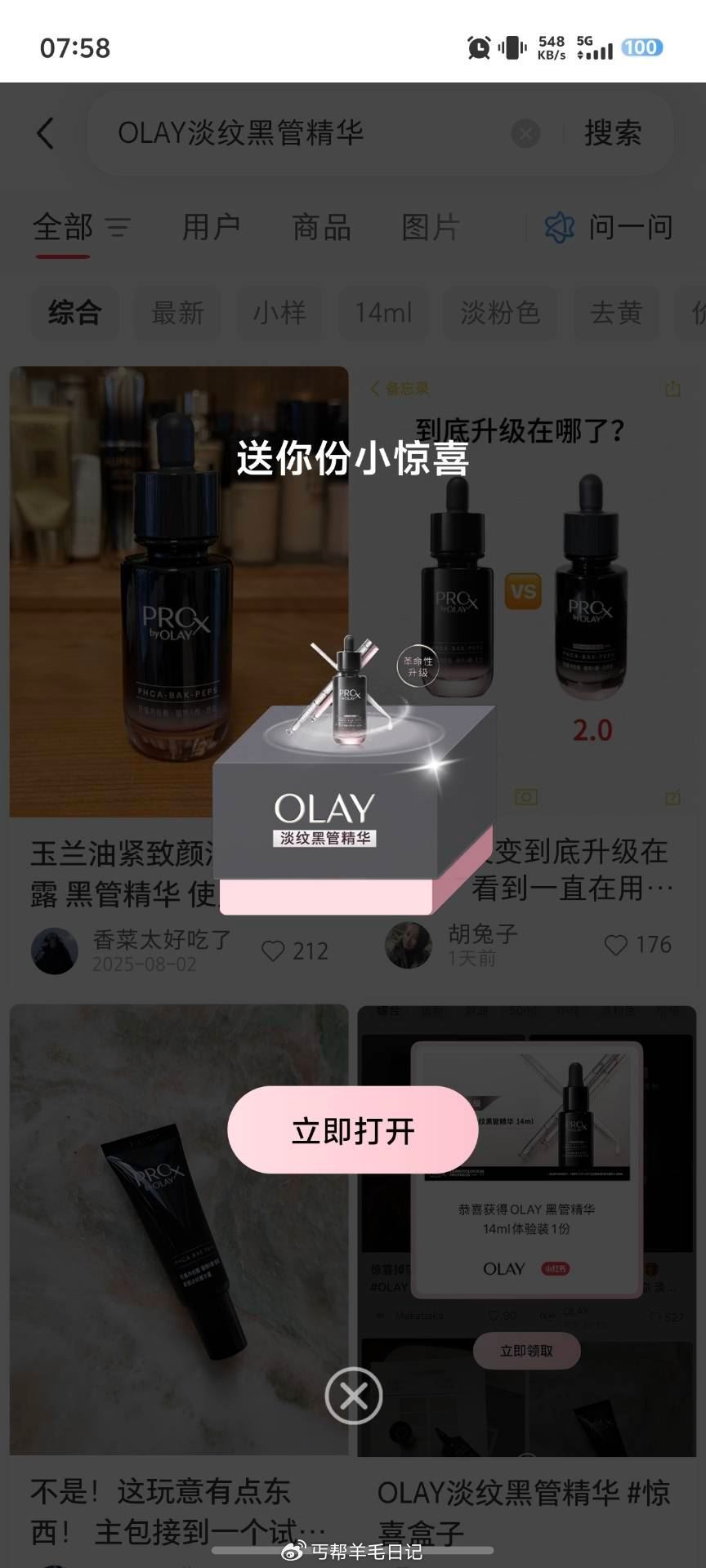The width and height of the screenshot is (706, 1568).
Task: Tap the 立即领取 button in the OLAY card
Action: click(525, 1351)
